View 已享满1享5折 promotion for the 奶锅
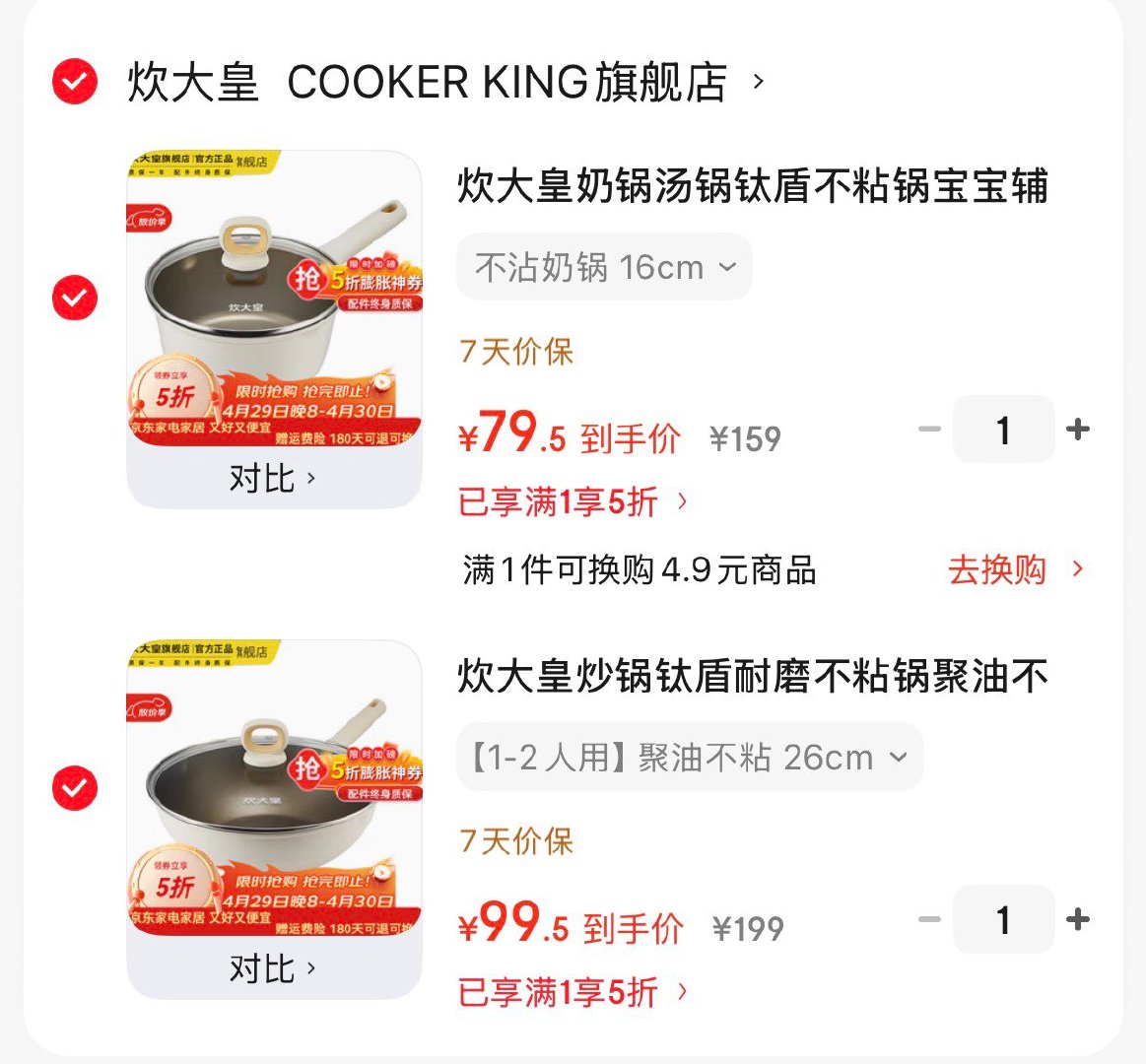 pos(573,502)
